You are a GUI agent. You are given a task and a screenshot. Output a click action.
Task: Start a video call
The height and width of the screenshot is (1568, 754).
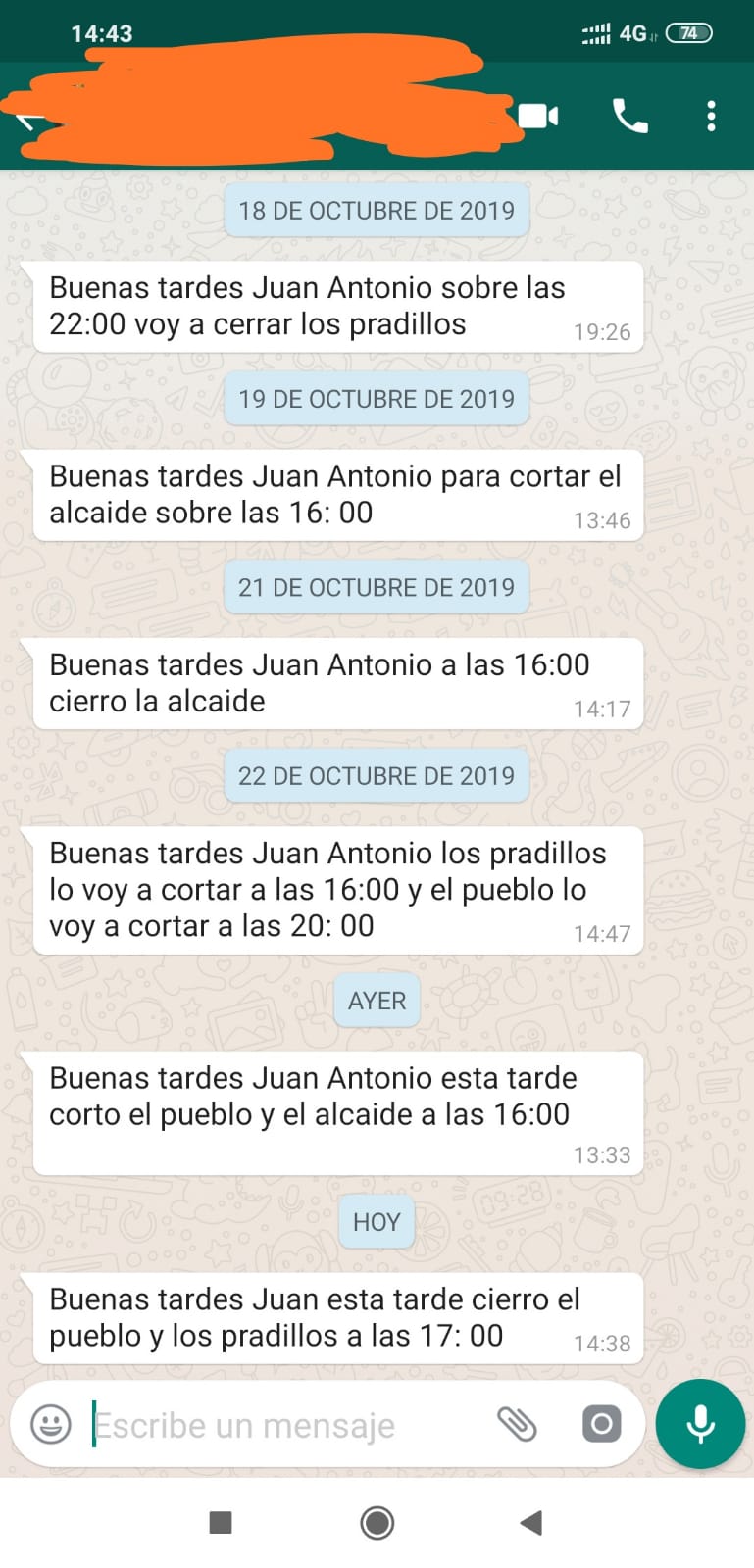click(538, 117)
